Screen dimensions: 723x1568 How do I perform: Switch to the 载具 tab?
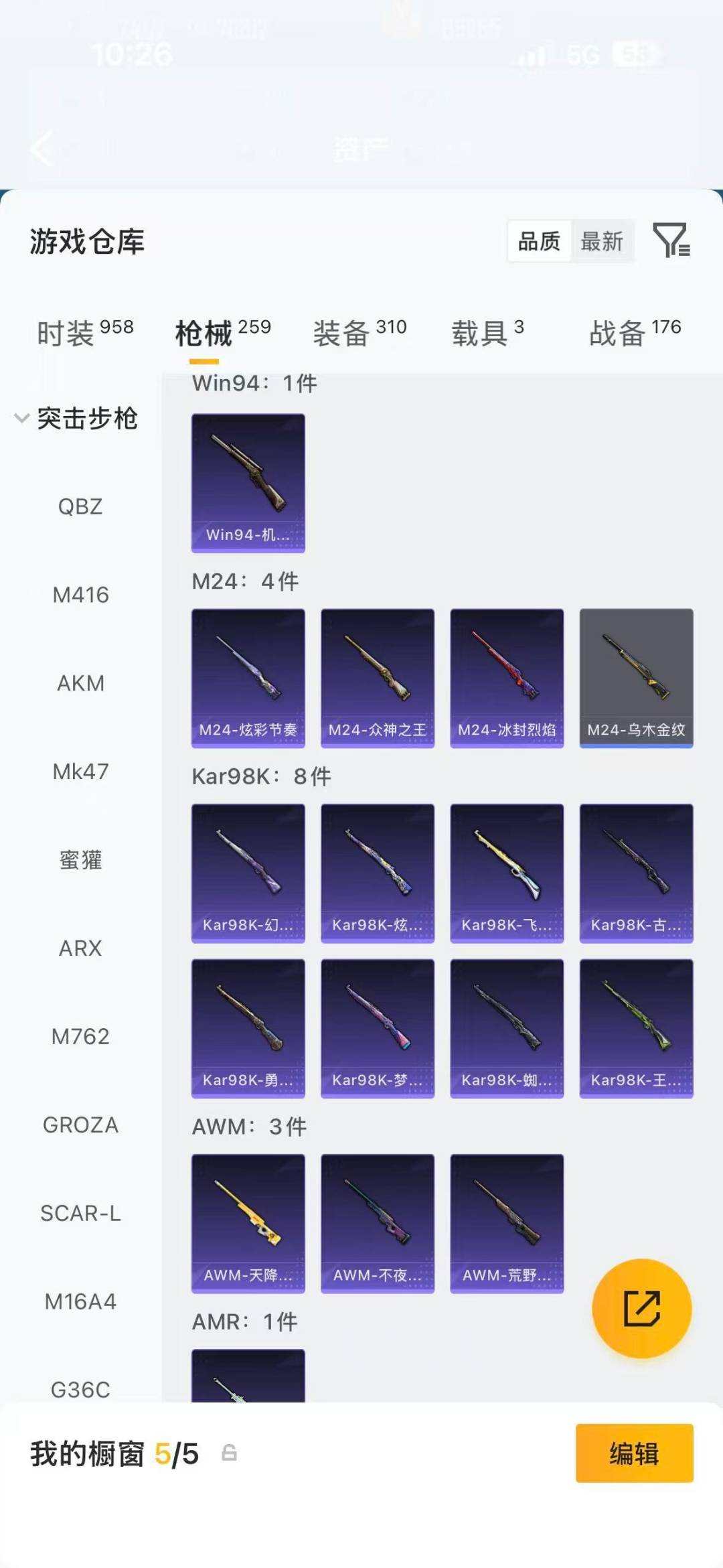pyautogui.click(x=487, y=332)
